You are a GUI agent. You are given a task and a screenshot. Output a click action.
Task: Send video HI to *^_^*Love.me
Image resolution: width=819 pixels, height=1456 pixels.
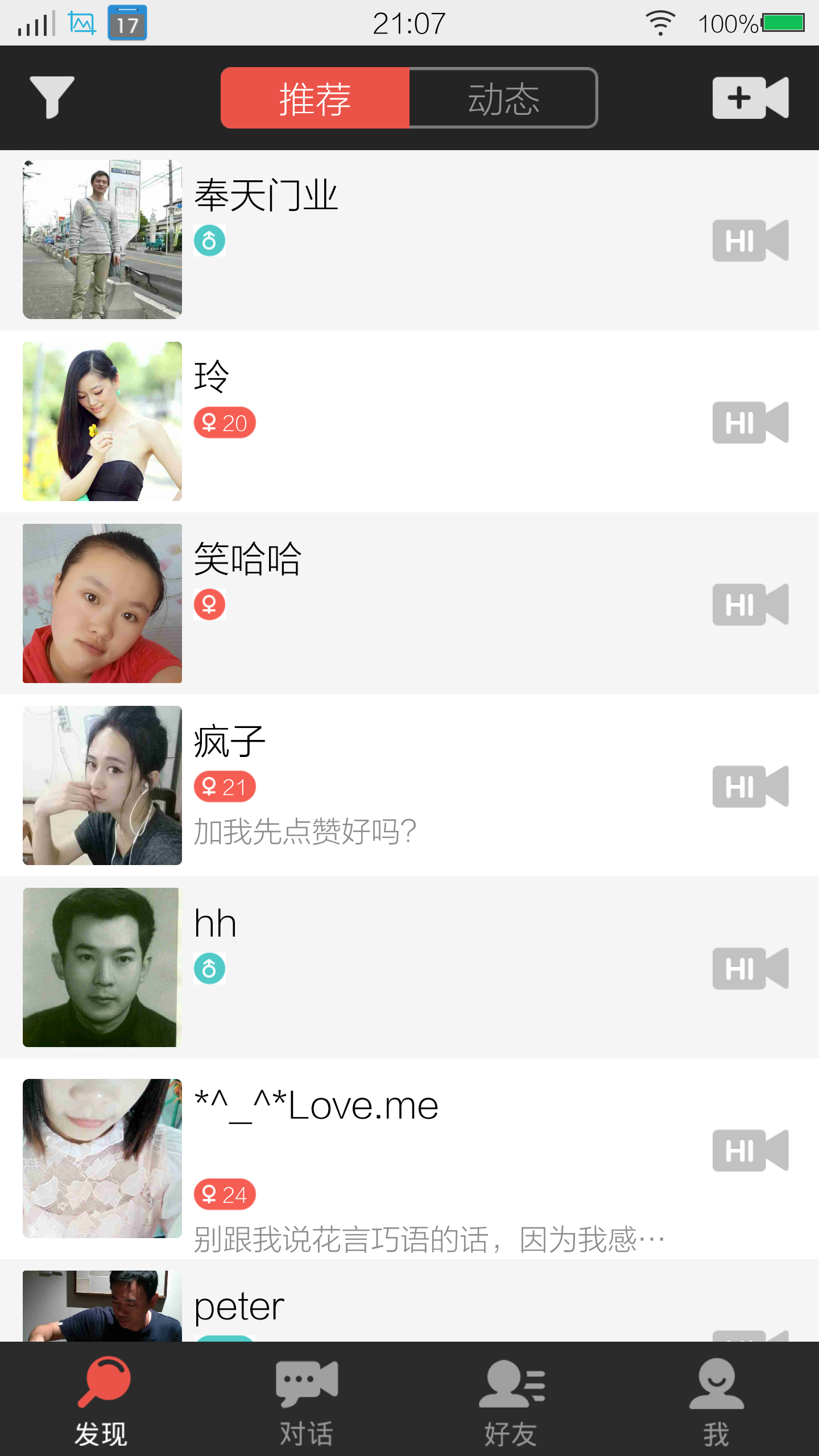[x=750, y=1150]
